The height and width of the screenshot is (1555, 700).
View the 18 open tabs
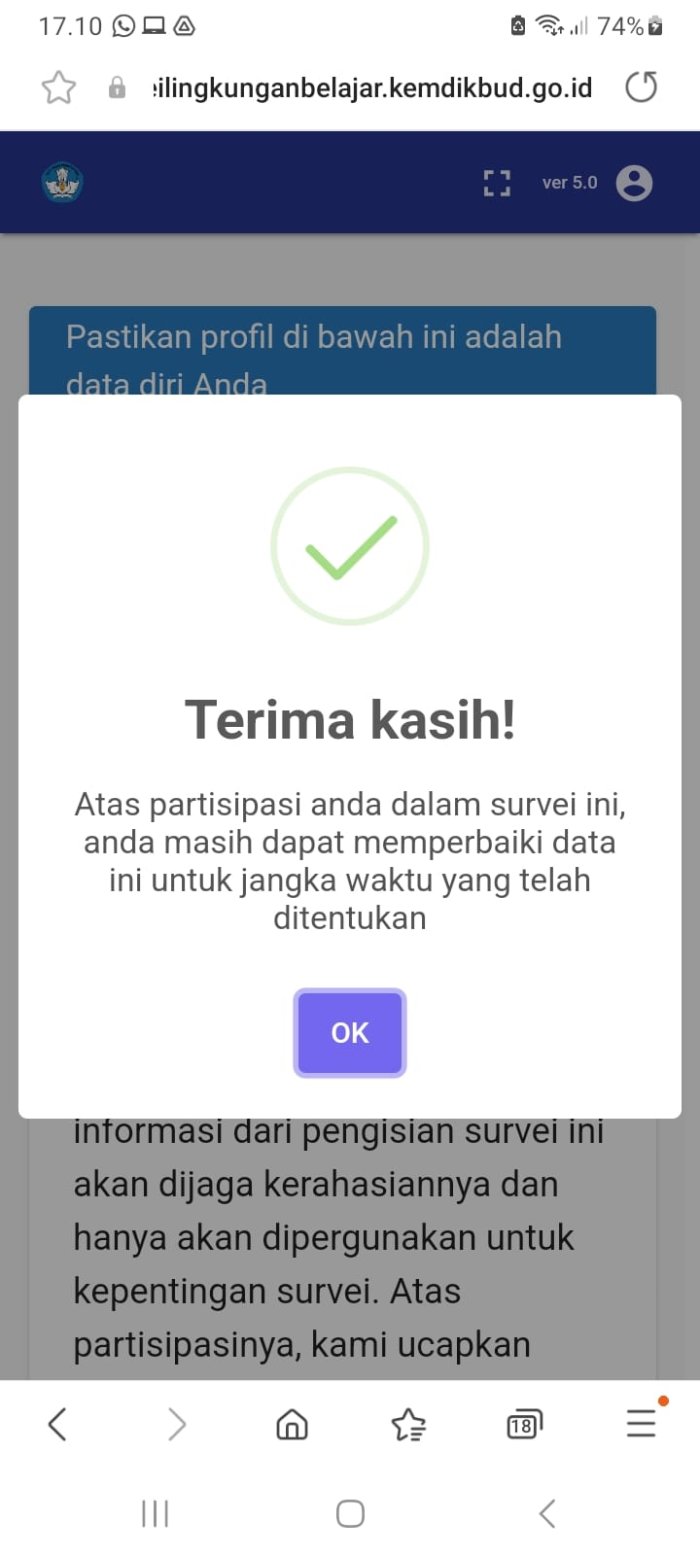(x=524, y=1424)
